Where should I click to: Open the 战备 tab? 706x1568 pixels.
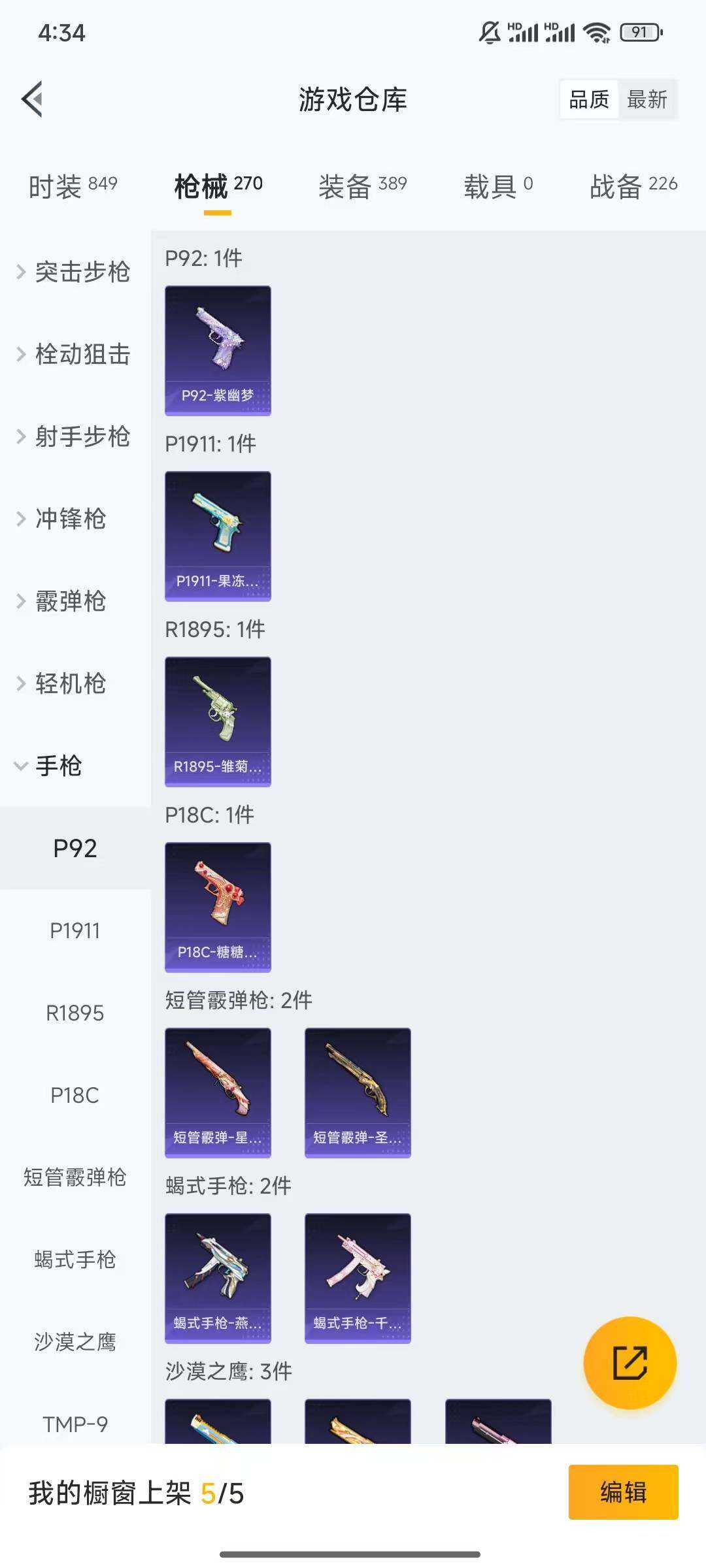(x=633, y=186)
